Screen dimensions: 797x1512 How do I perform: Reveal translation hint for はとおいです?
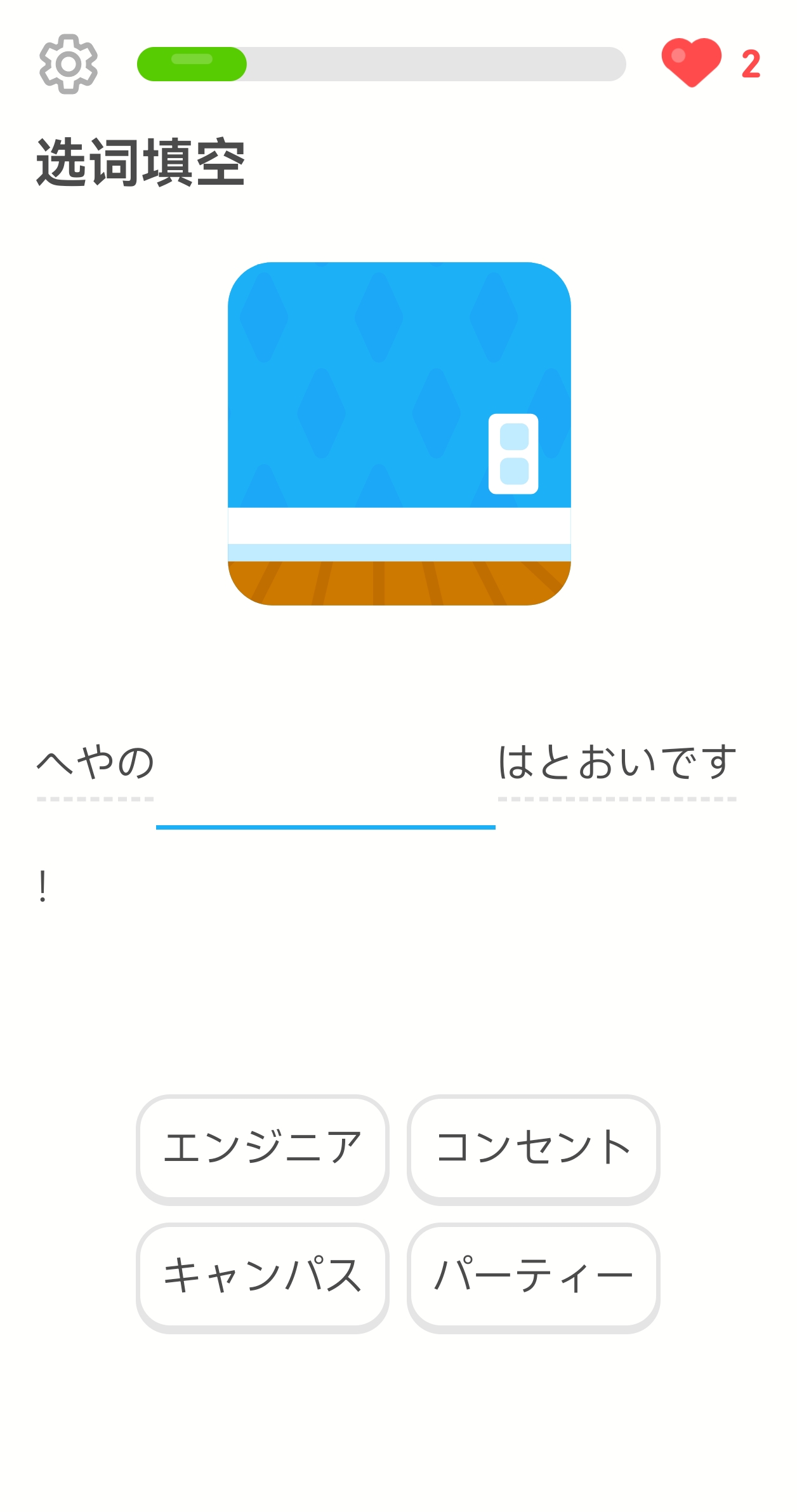pos(617,763)
